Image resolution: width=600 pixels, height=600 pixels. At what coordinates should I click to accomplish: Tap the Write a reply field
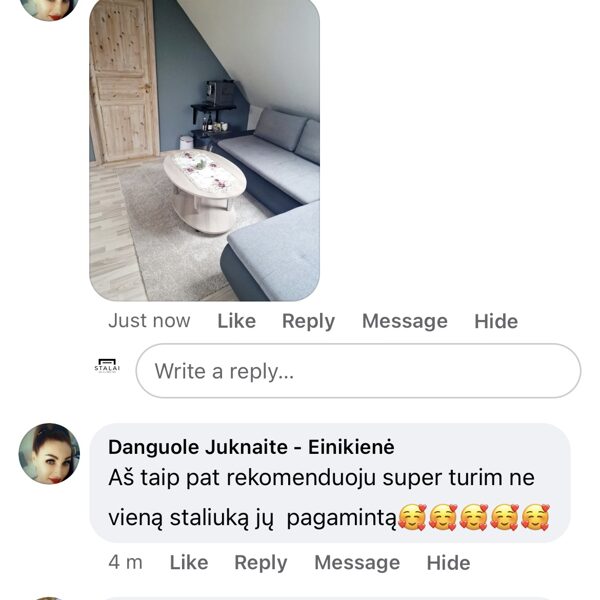[x=358, y=371]
